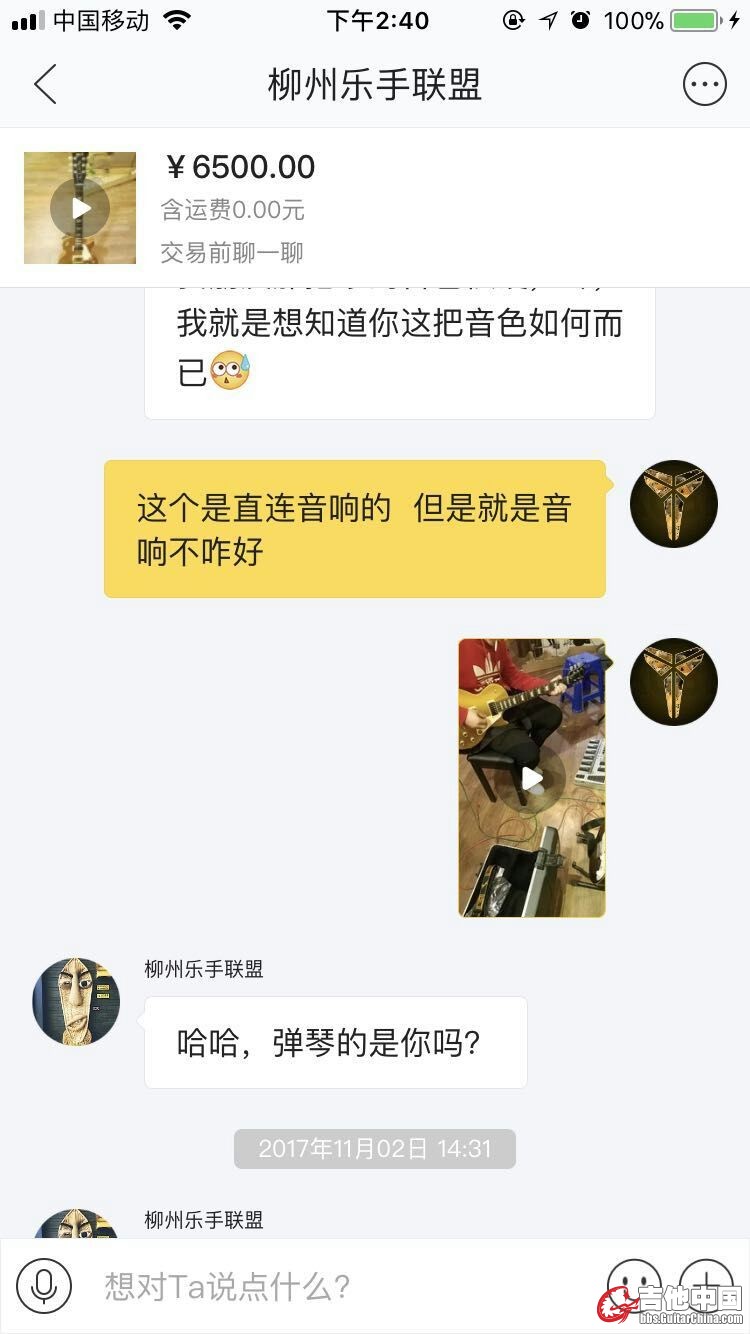
Task: Open the ¥6500.00 product listing card
Action: click(375, 208)
